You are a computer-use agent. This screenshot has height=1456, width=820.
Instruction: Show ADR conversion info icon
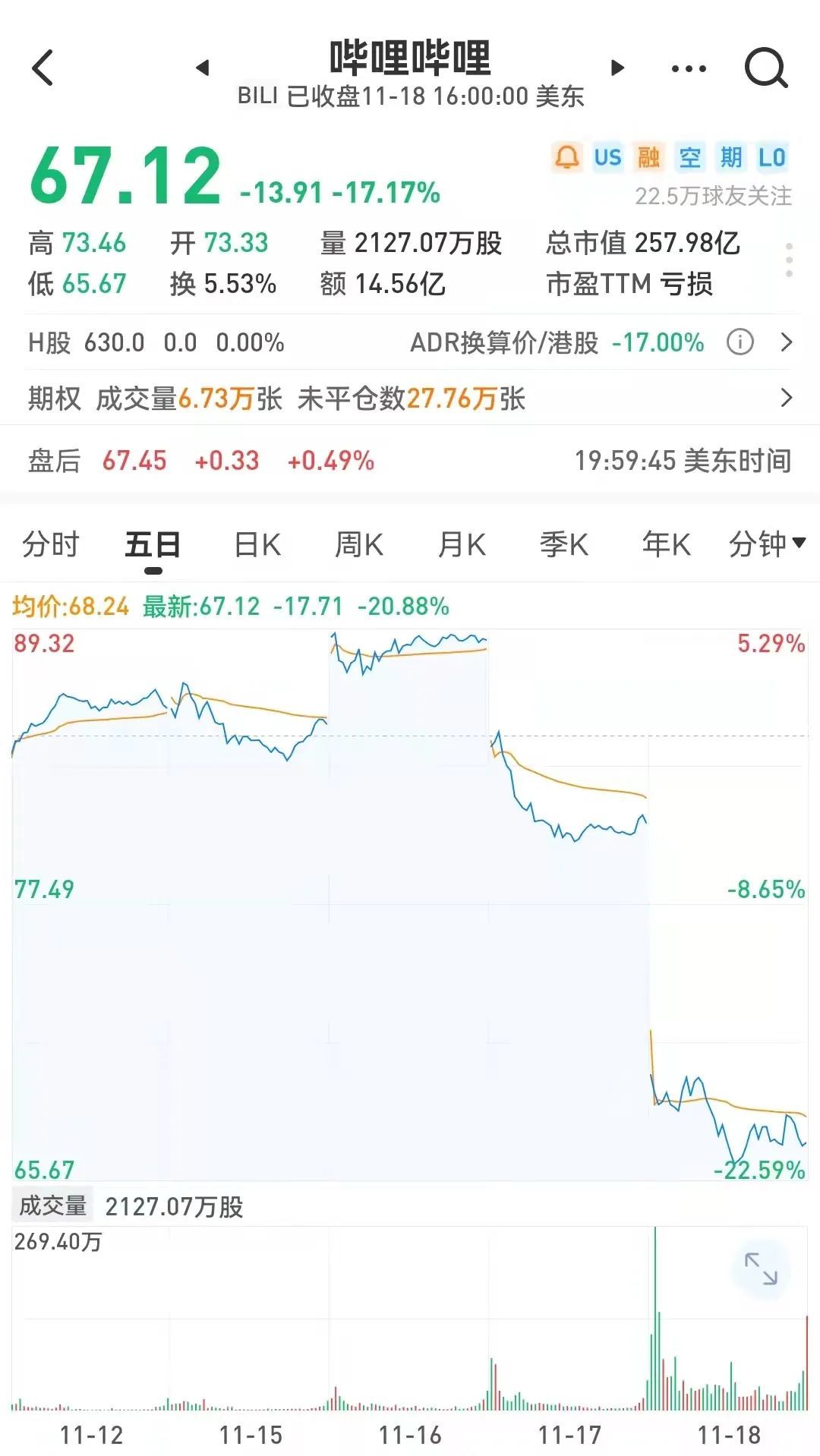(x=740, y=342)
